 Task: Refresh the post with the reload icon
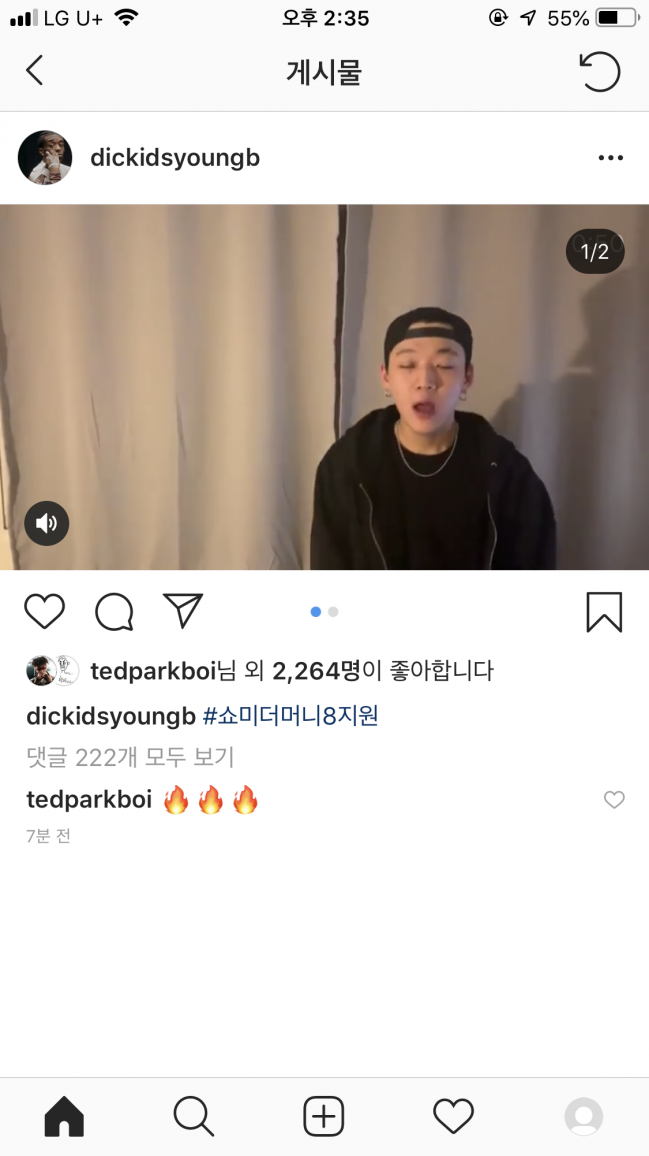coord(600,71)
